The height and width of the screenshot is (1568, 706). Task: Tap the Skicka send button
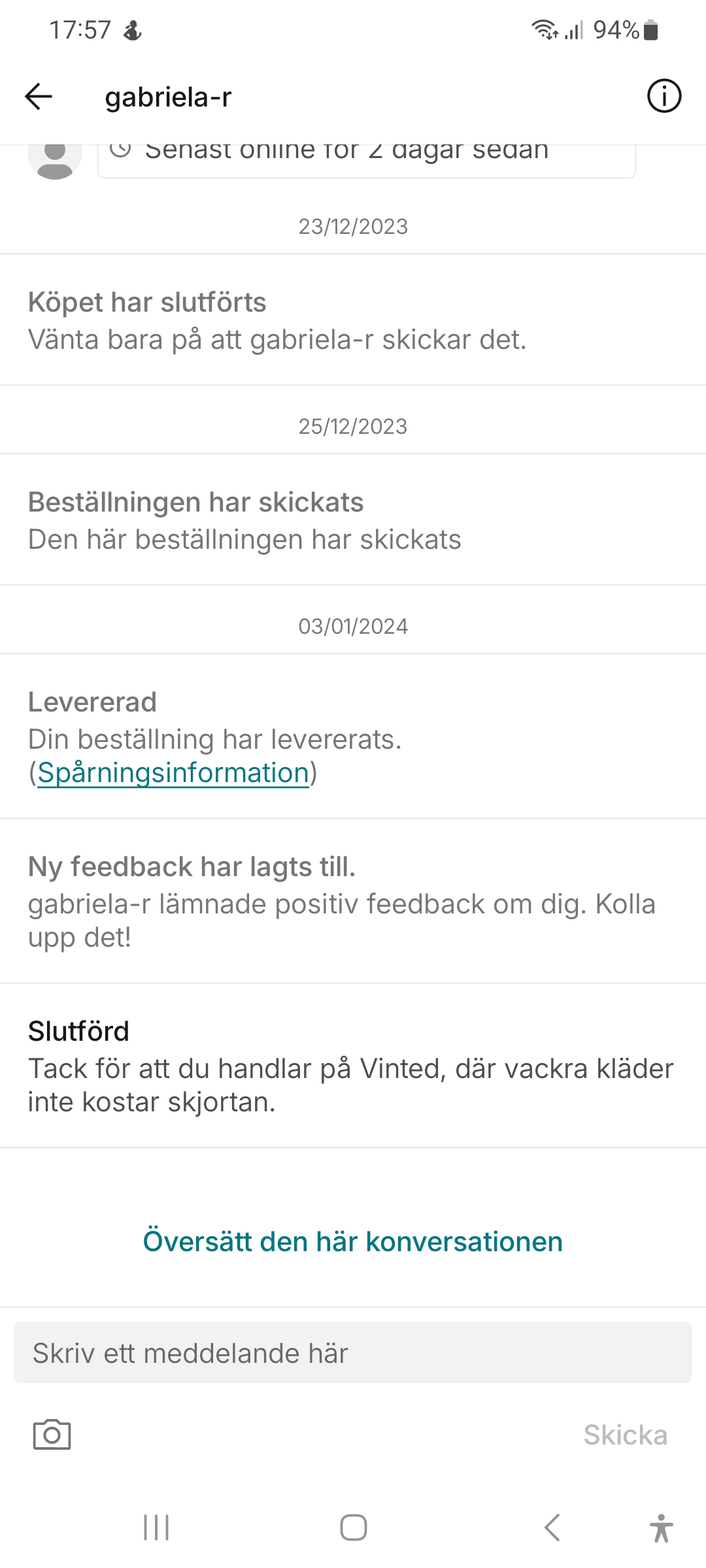[x=625, y=1435]
